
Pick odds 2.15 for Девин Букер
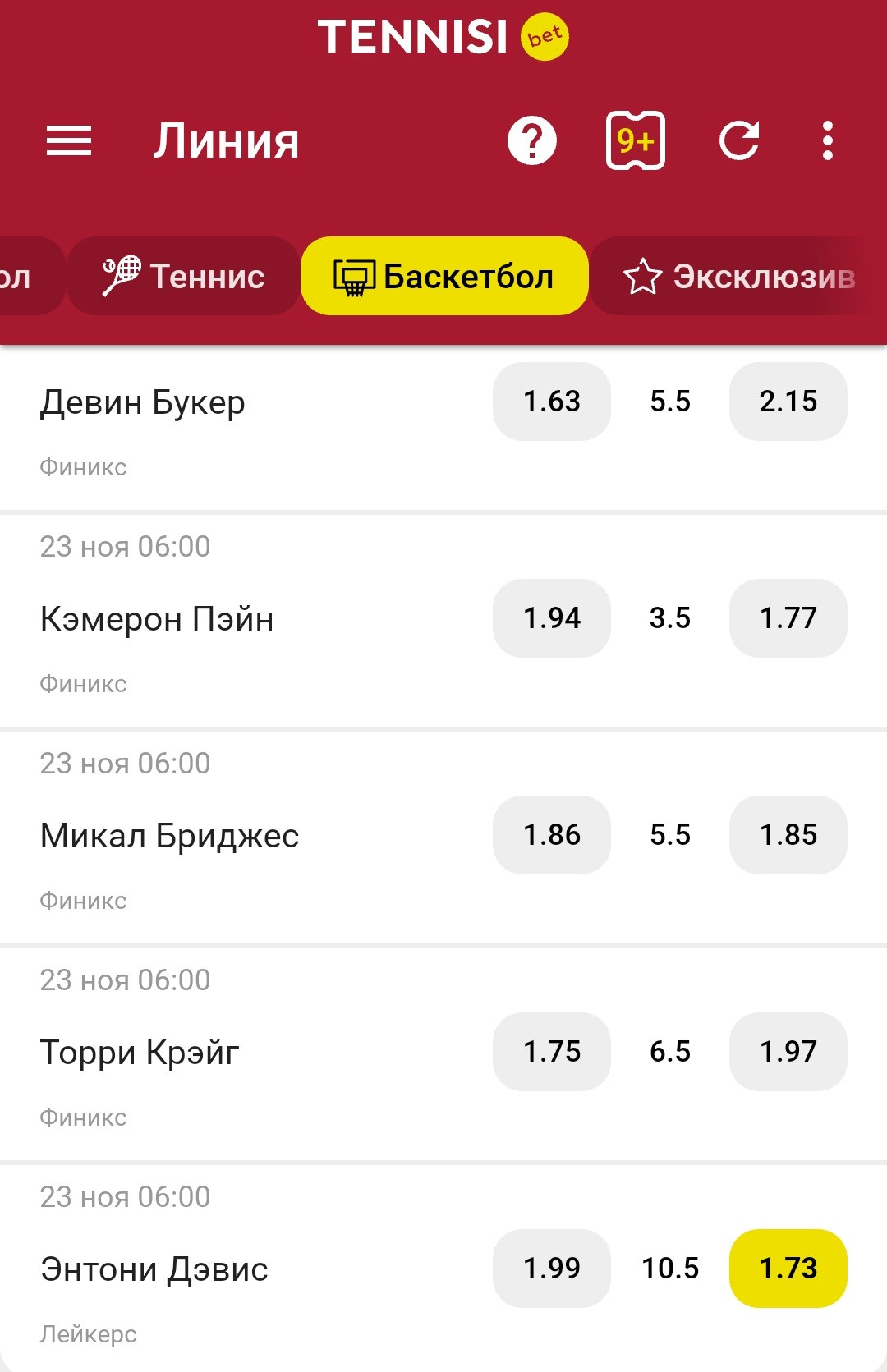(788, 402)
